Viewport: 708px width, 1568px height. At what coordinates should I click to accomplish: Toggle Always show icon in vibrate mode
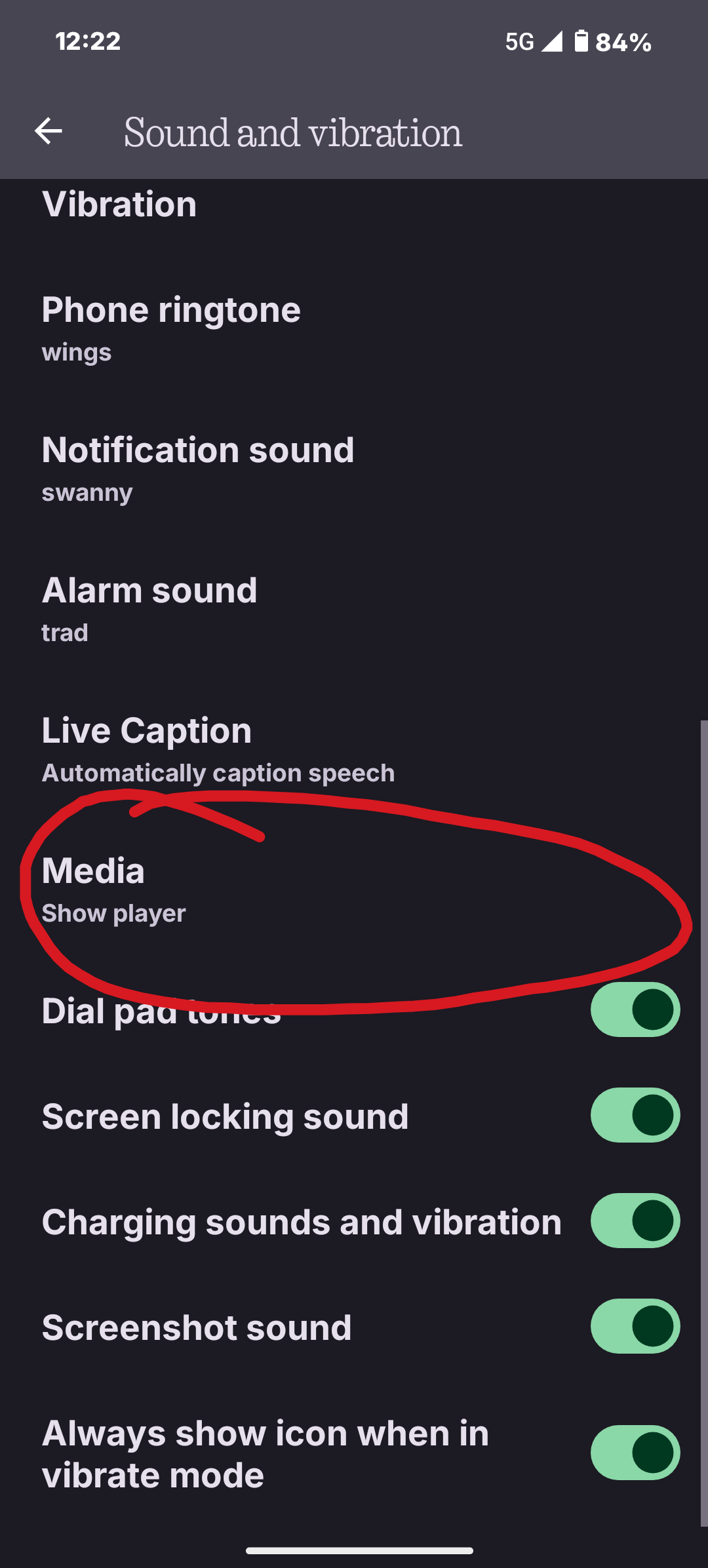(635, 1453)
